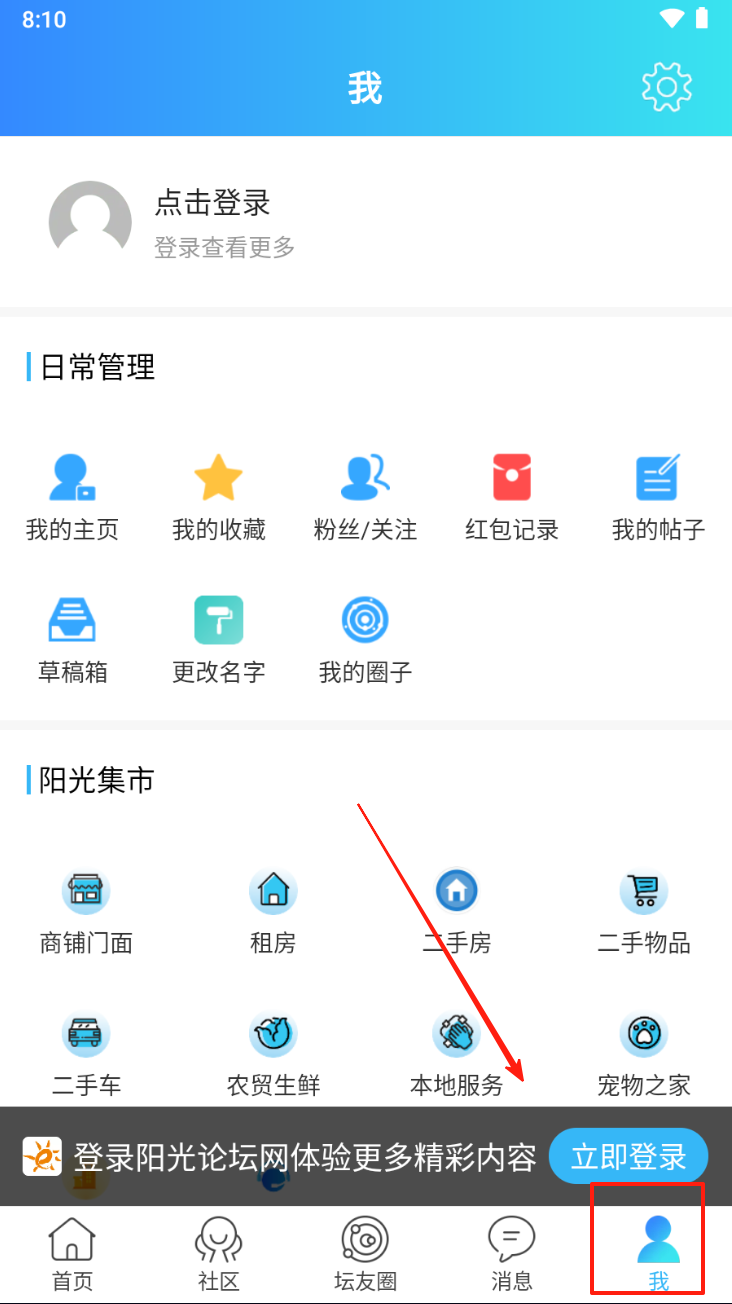Switch to the 首页 tab

point(72,1254)
